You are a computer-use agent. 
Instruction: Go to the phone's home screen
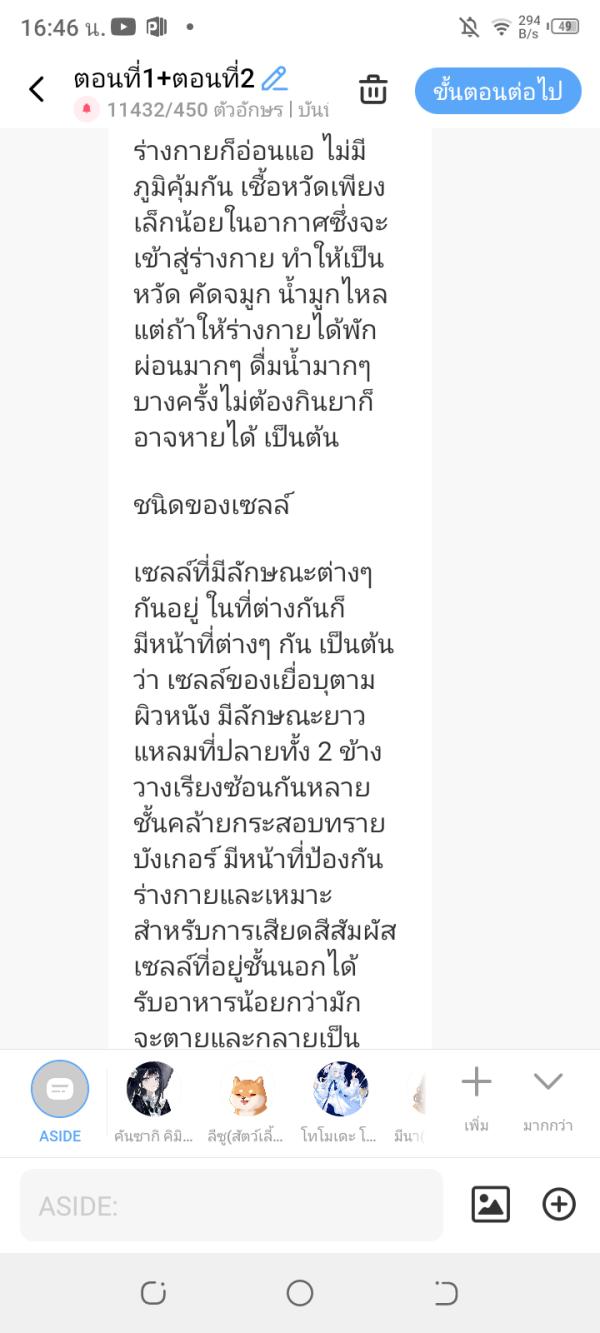[300, 1293]
